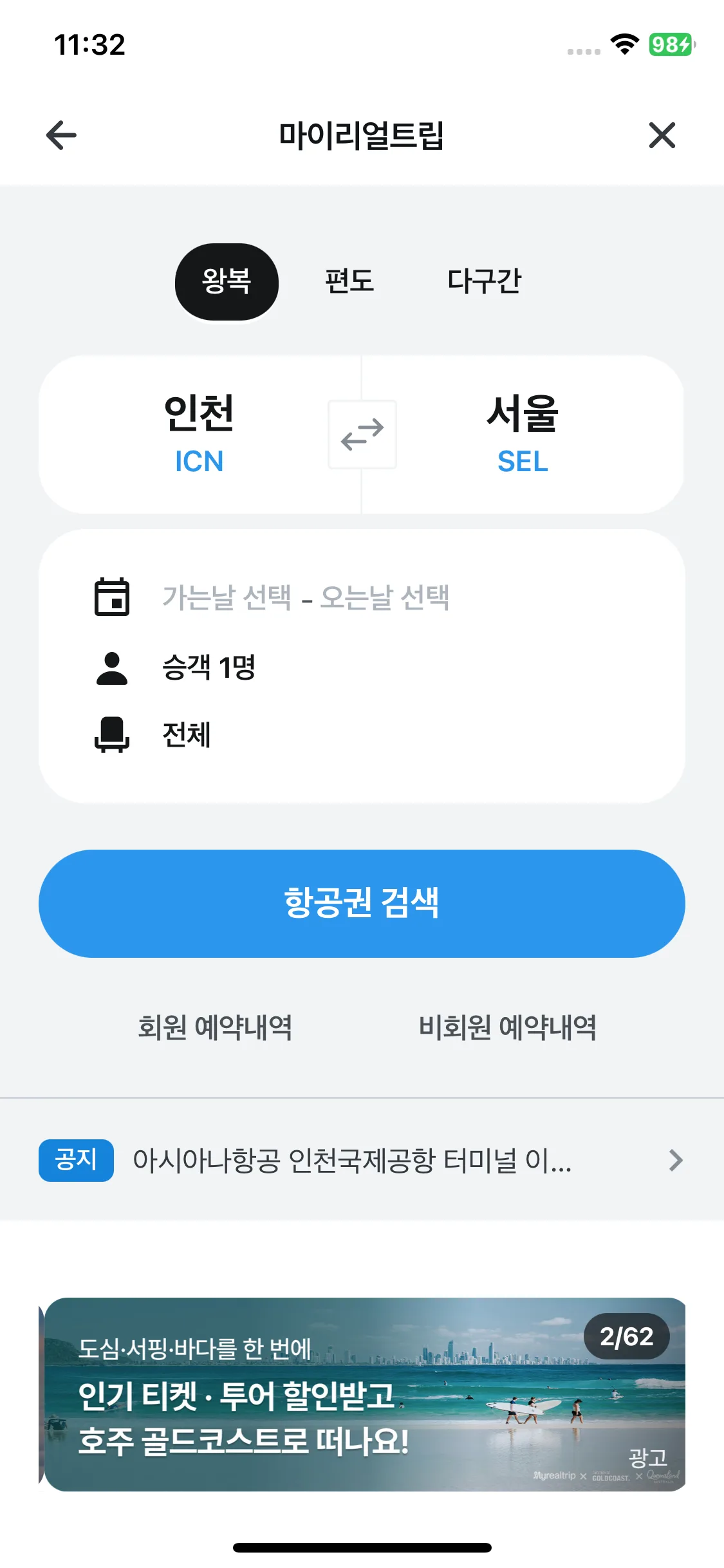Select the 왕복 round-trip tab
The width and height of the screenshot is (724, 1568).
227,282
